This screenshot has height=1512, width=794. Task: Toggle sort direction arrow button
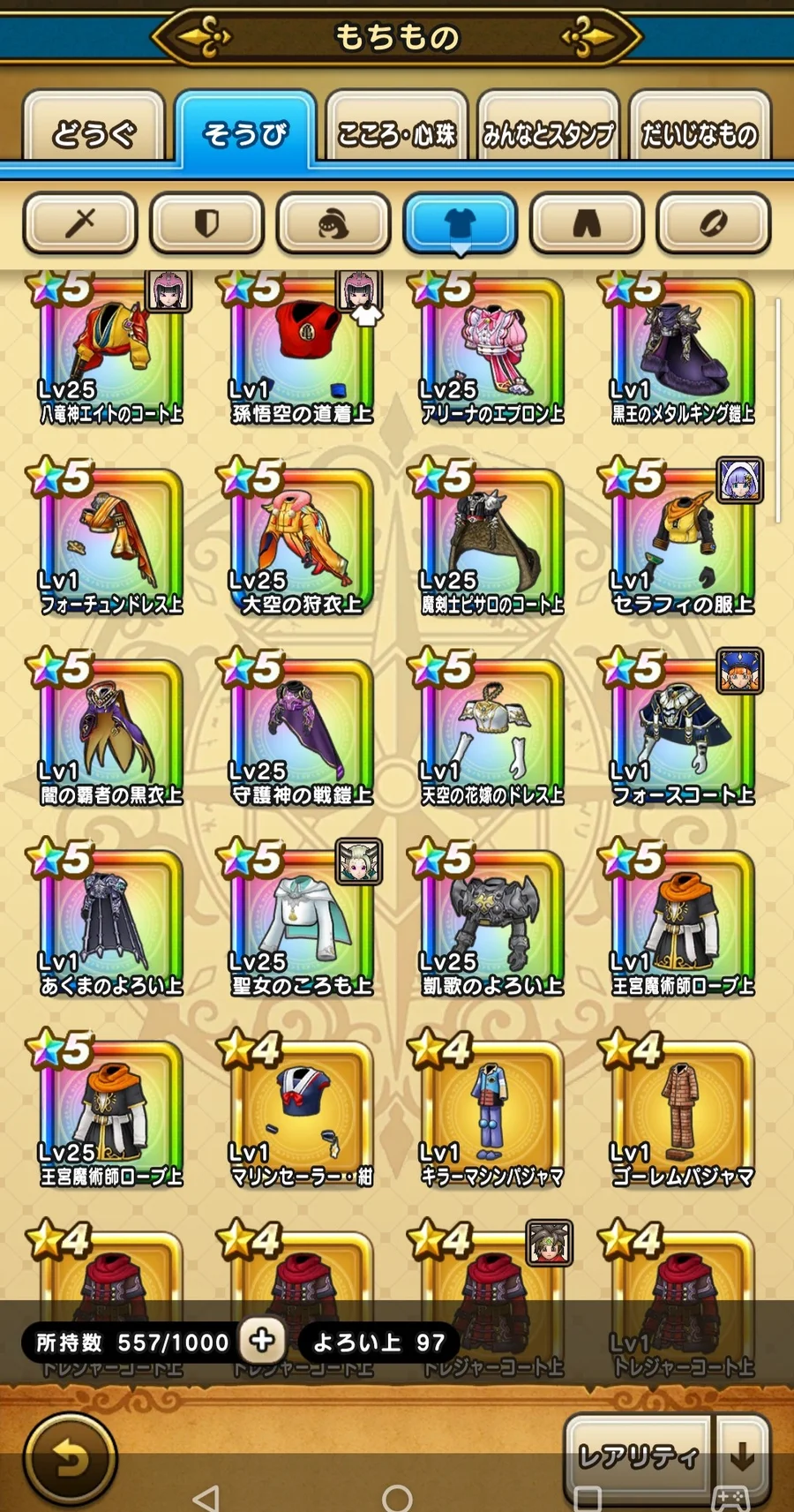click(743, 1456)
